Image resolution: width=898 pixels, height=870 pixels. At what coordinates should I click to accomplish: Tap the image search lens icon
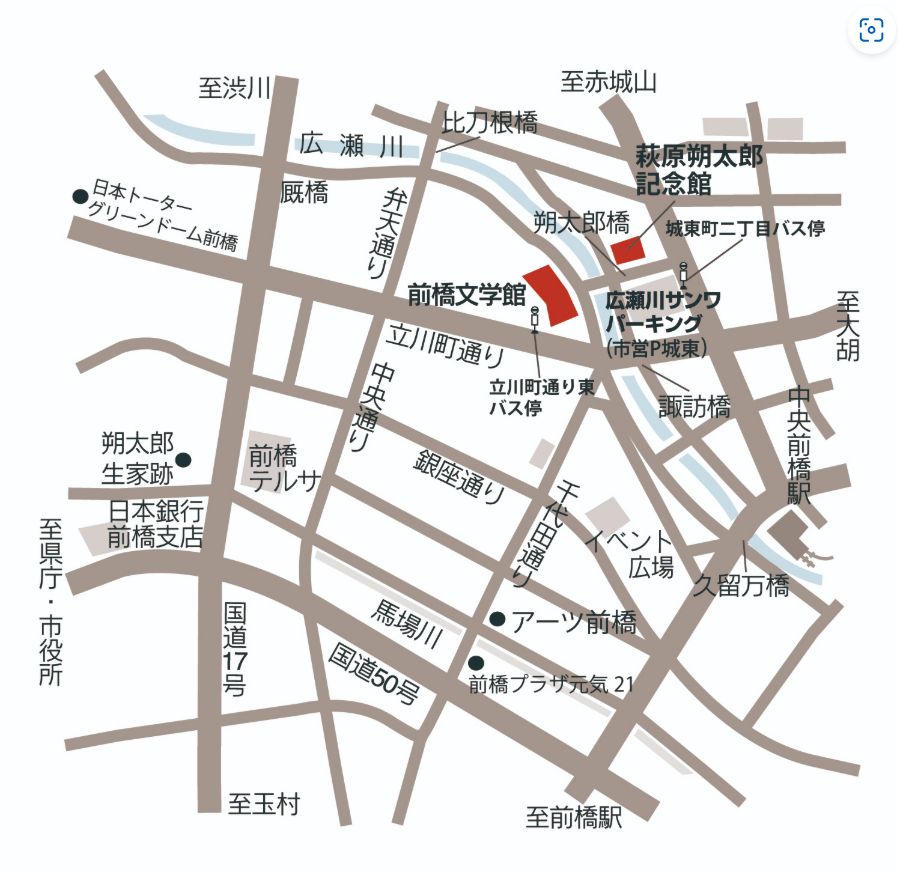[x=871, y=31]
